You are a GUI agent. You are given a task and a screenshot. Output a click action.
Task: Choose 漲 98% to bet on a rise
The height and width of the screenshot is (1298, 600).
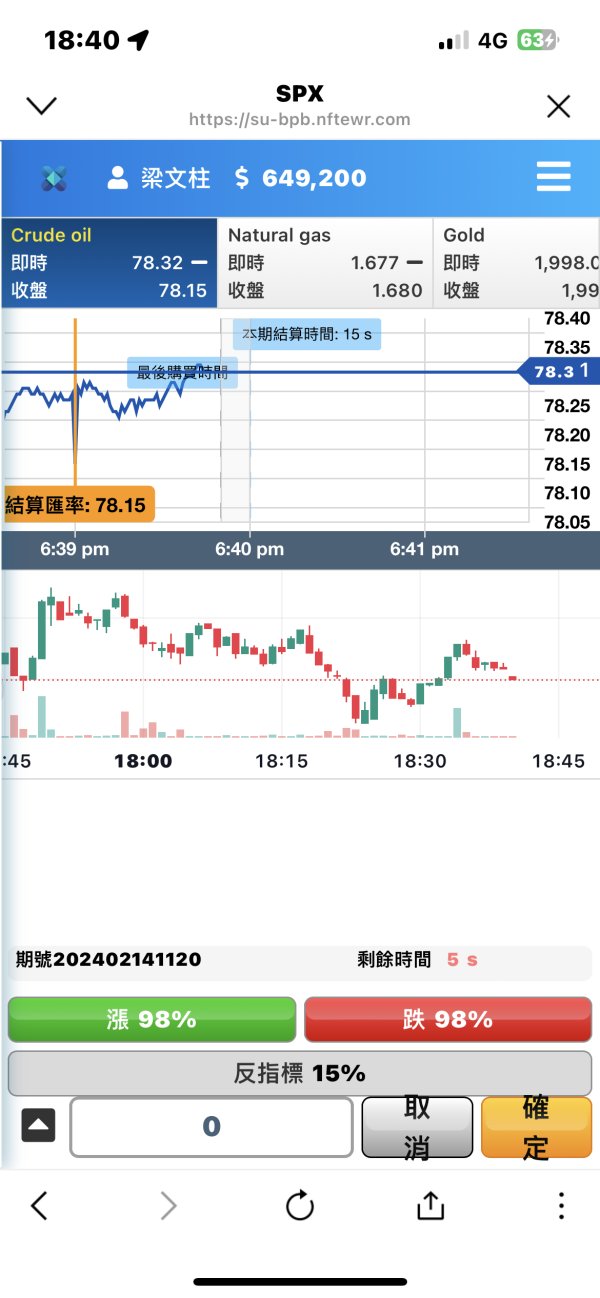click(x=152, y=1020)
